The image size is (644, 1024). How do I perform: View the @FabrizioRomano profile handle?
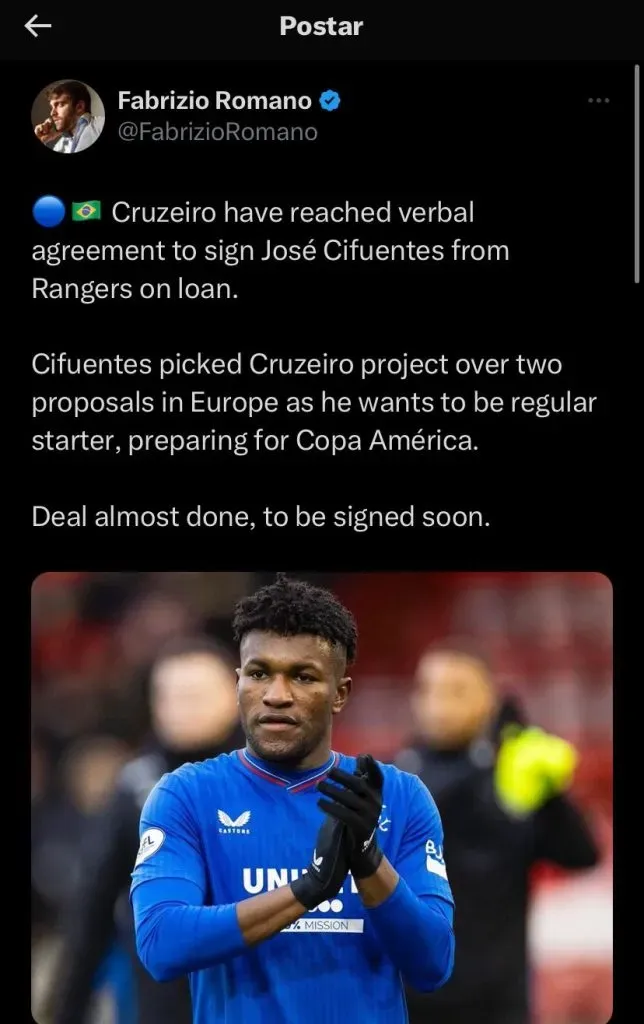[217, 132]
